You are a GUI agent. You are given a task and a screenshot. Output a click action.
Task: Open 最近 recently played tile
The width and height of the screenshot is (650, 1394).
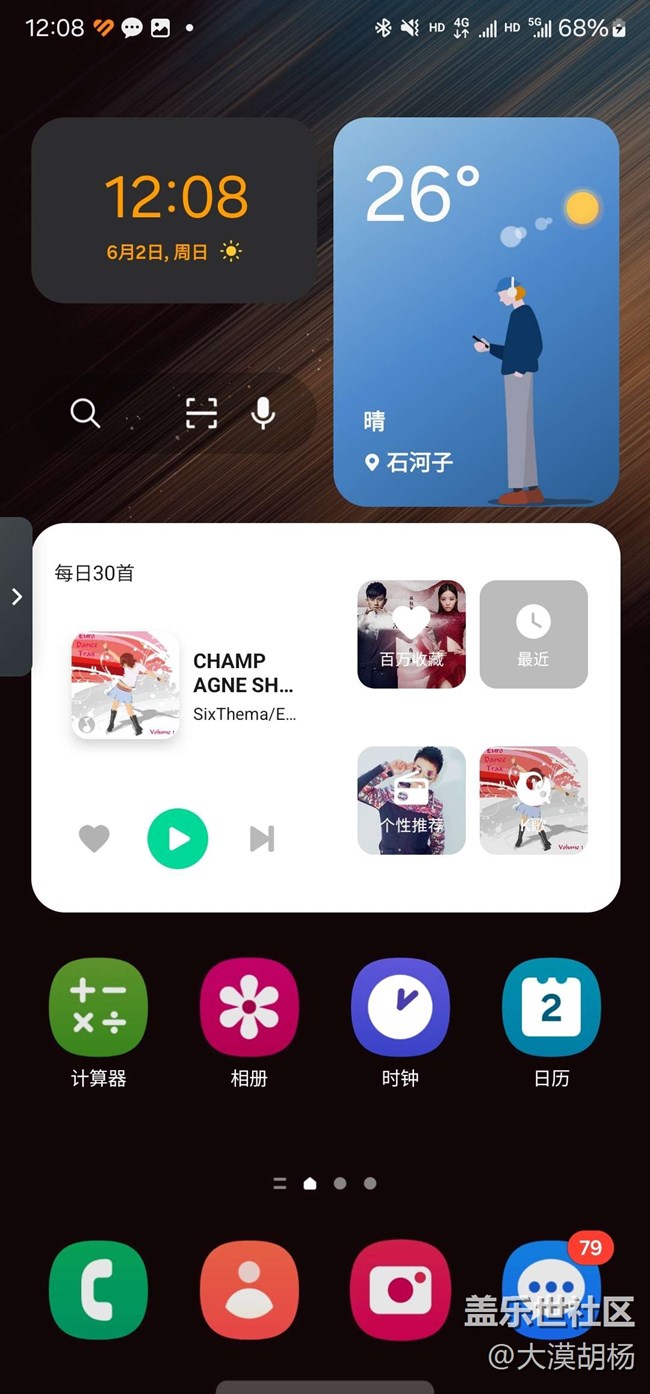[533, 634]
